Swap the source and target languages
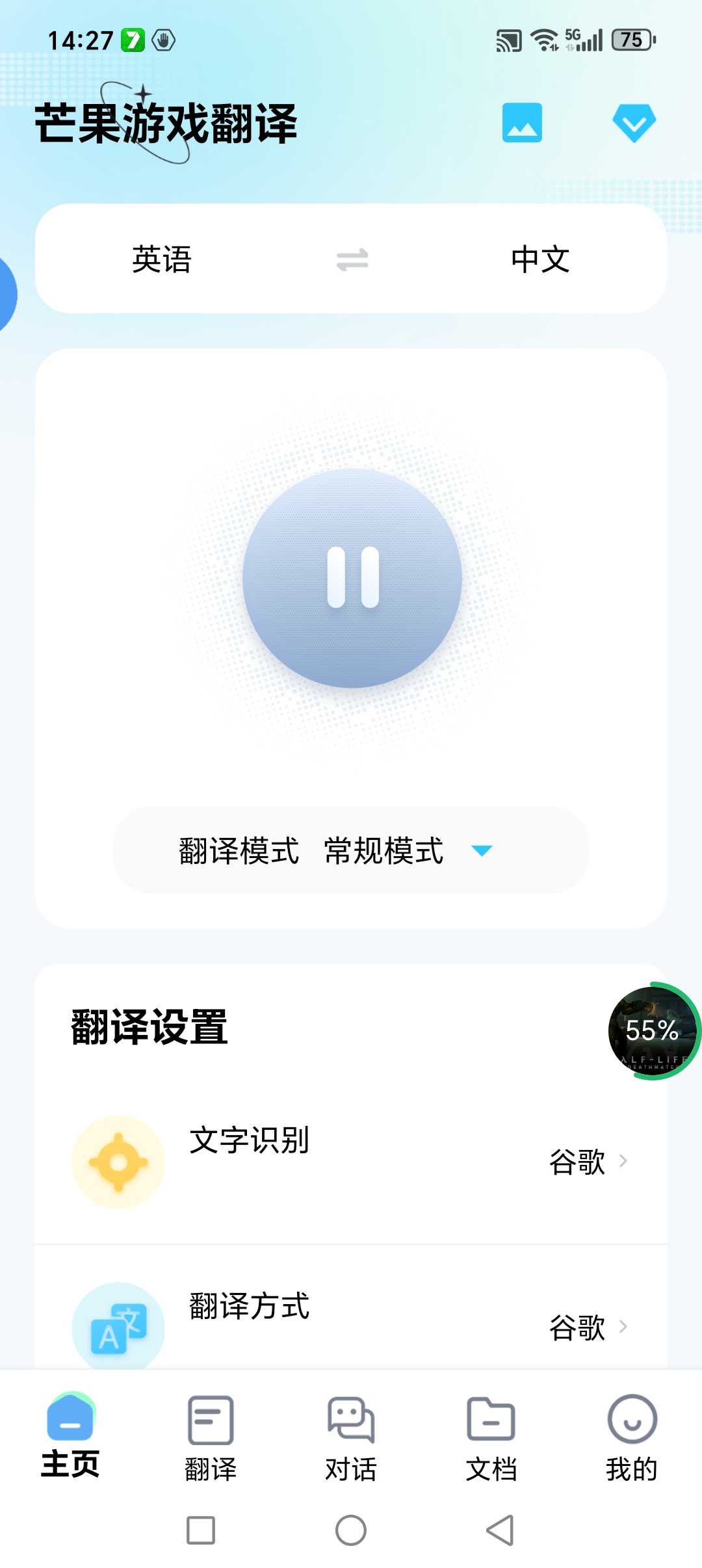 352,259
